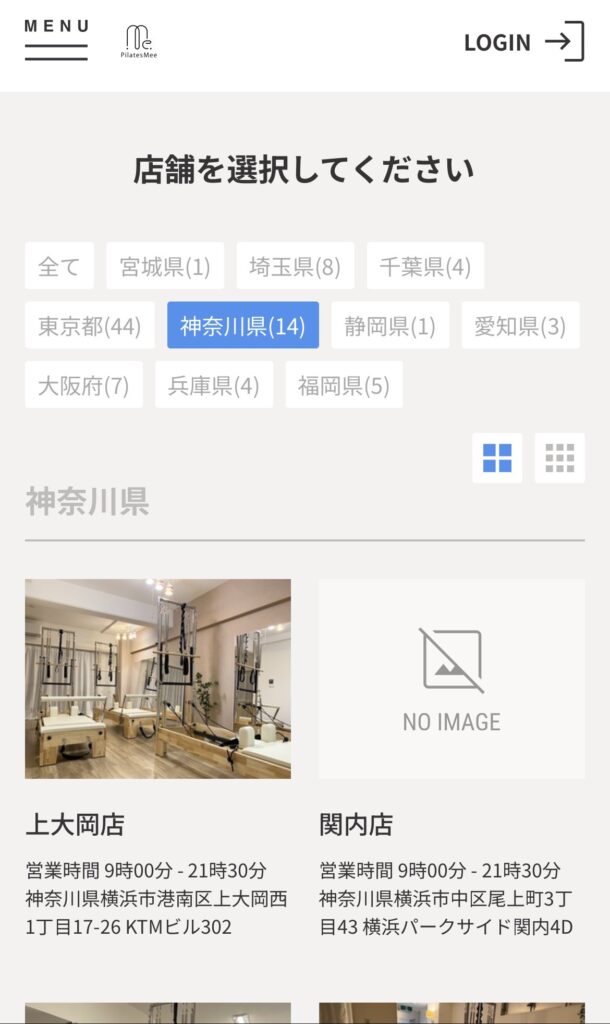
Task: Filter stores by 福岡県(5)
Action: (x=344, y=386)
